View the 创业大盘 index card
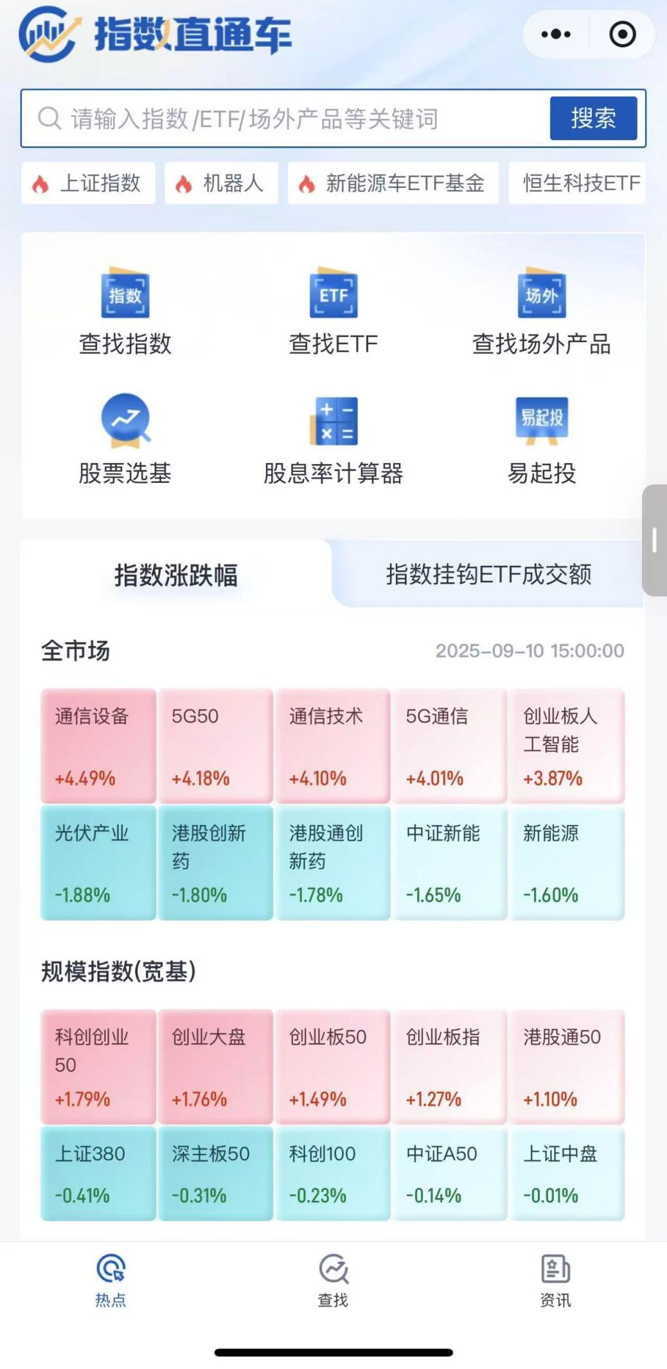Screen dimensions: 667x1369 click(215, 1067)
